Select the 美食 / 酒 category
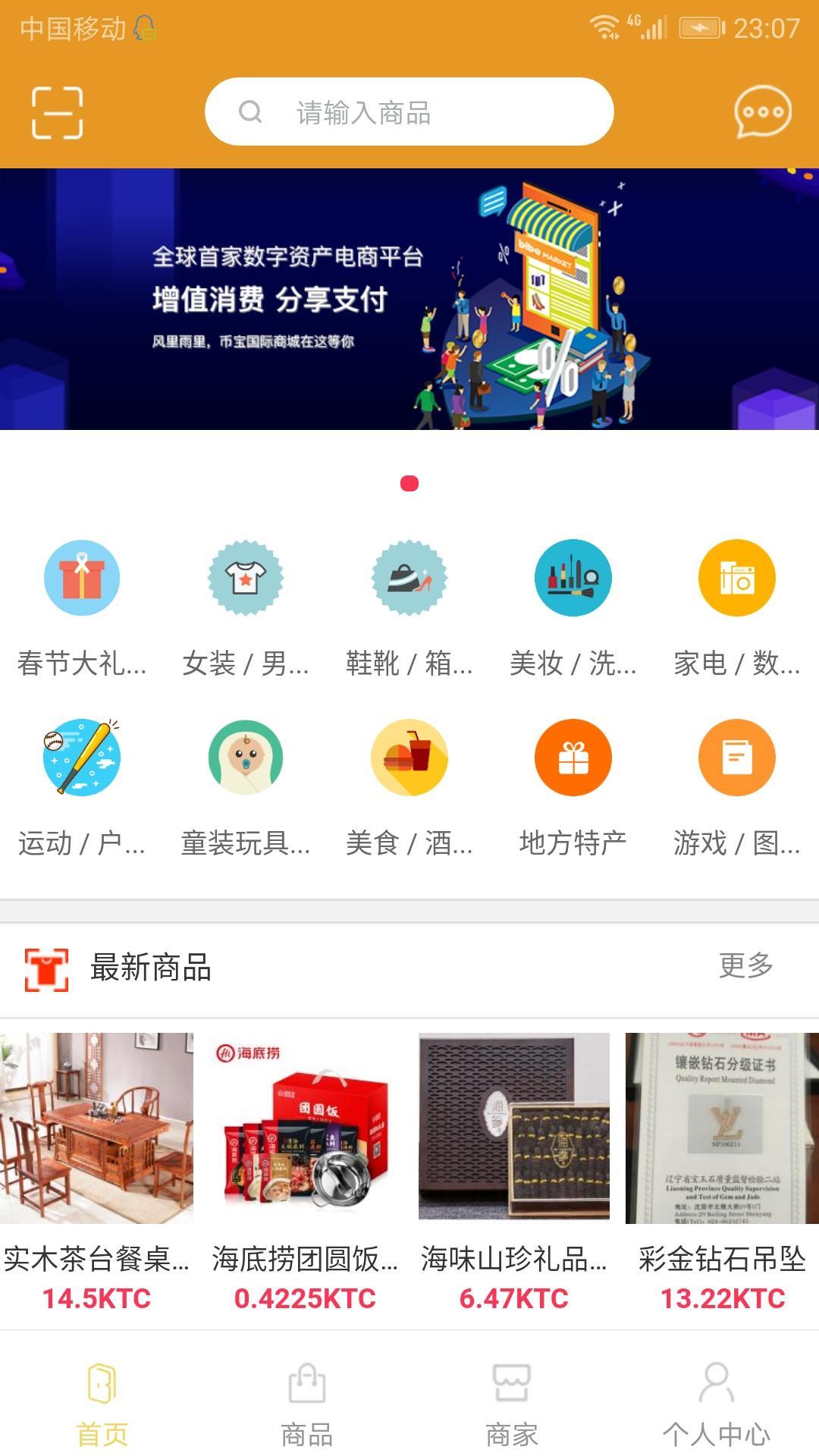The width and height of the screenshot is (819, 1456). click(x=409, y=786)
